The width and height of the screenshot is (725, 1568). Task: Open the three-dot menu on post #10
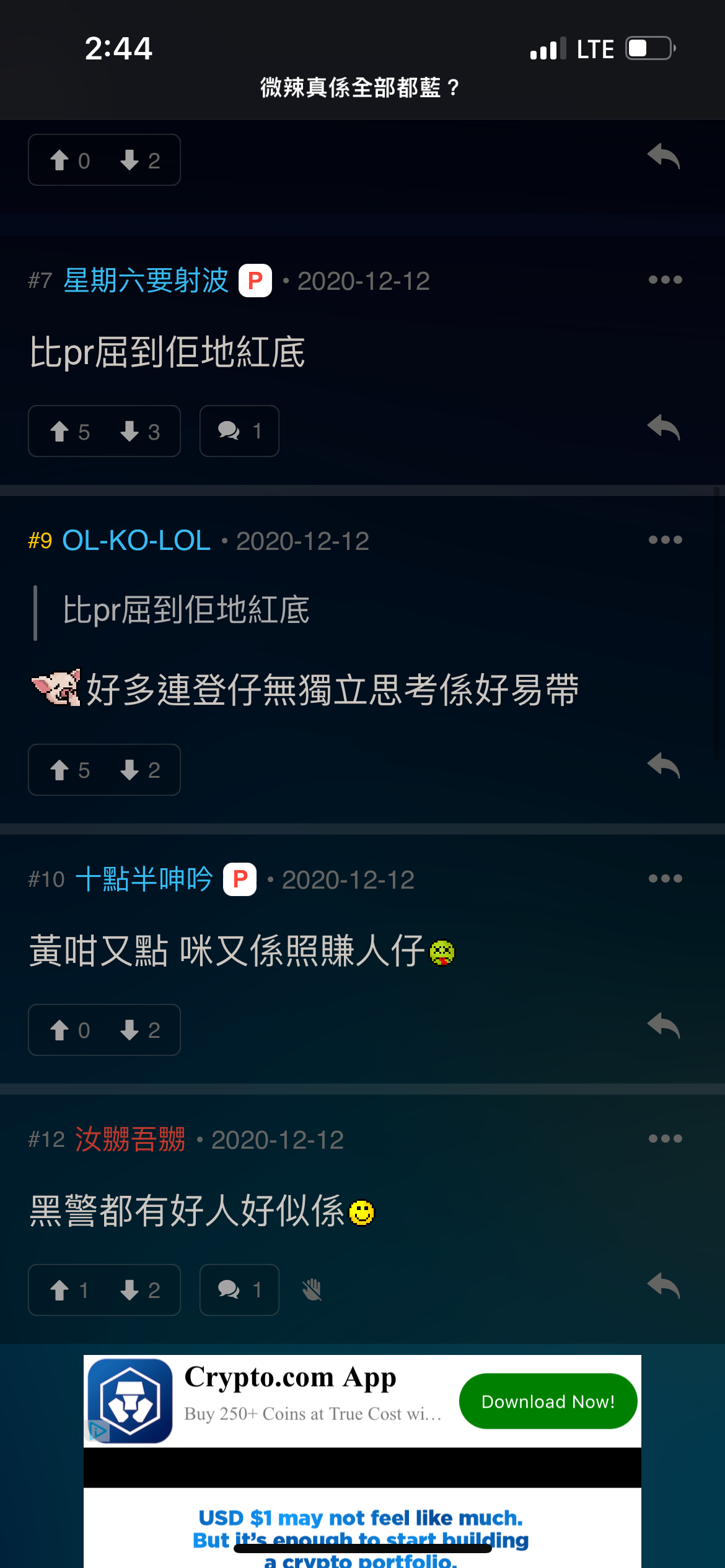(665, 879)
